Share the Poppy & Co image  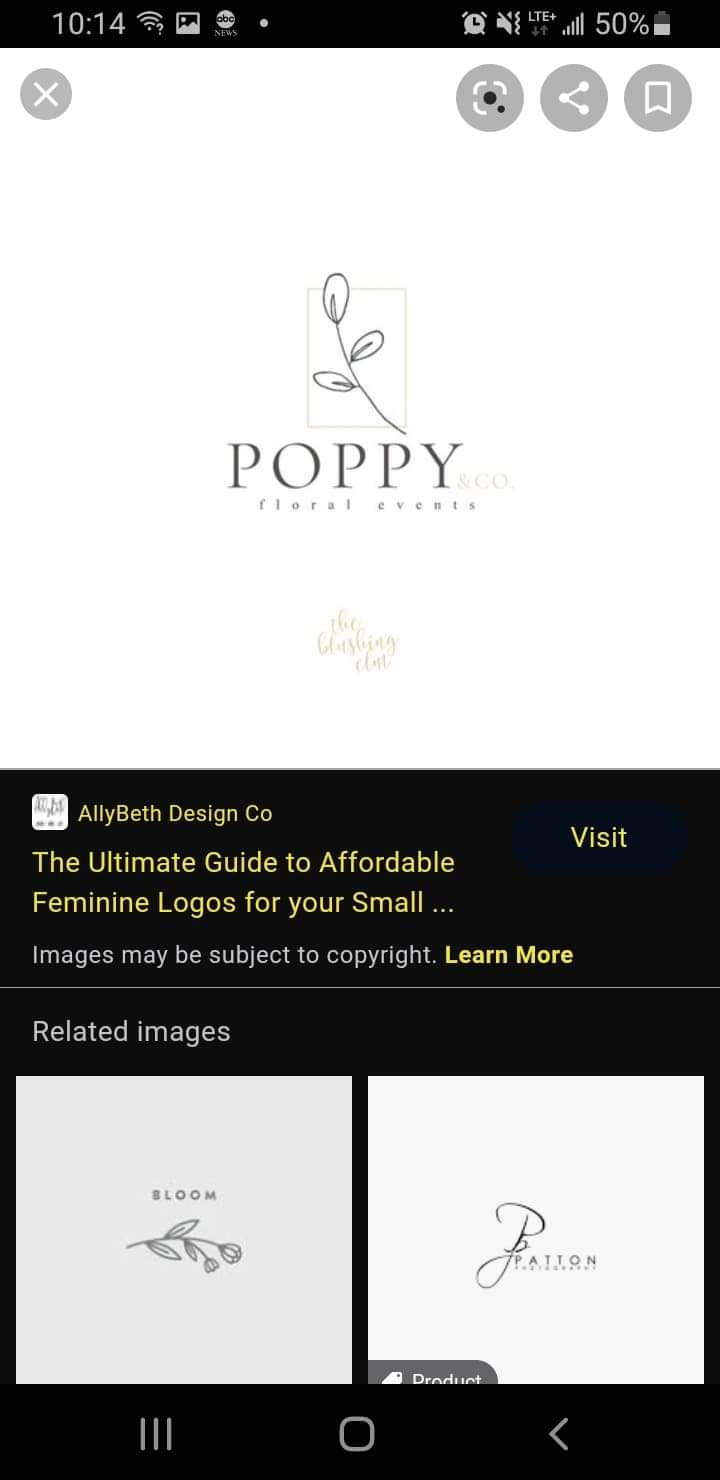click(573, 97)
